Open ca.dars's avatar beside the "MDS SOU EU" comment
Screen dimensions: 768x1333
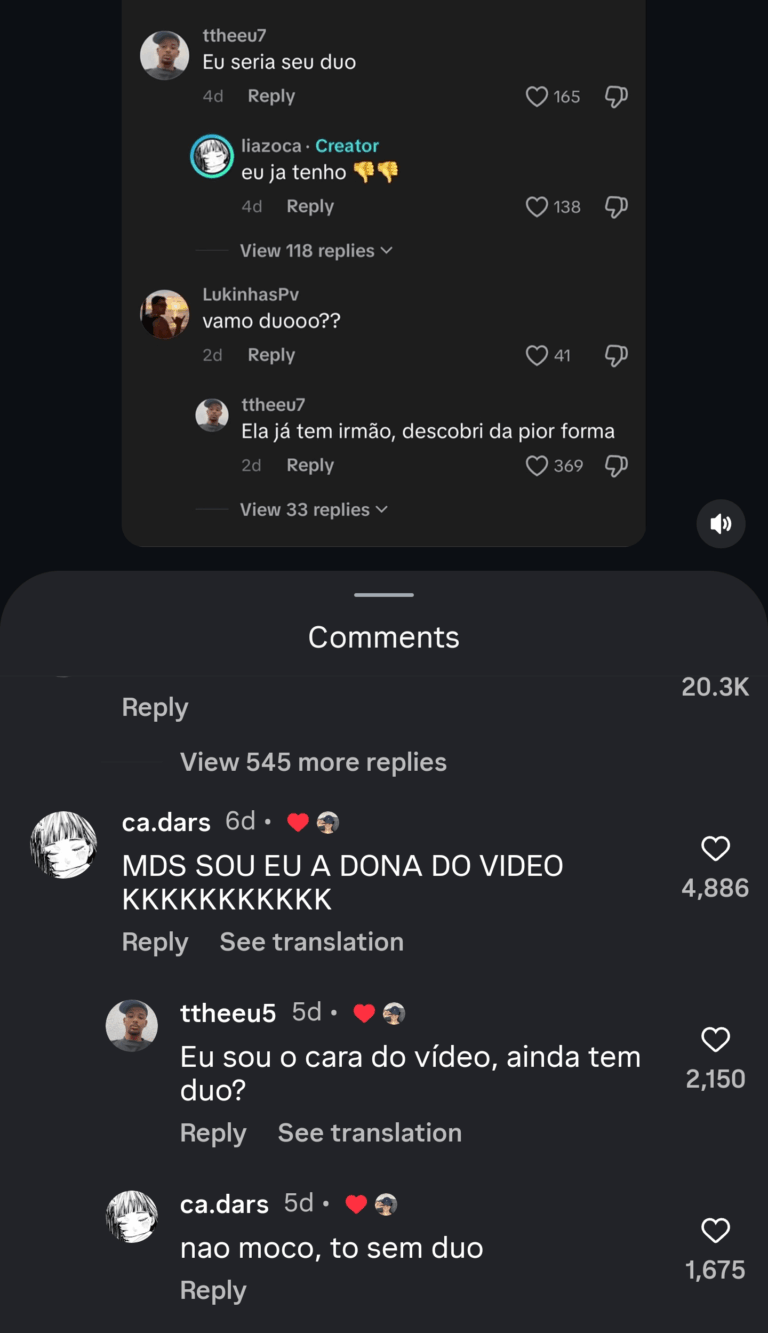(64, 844)
